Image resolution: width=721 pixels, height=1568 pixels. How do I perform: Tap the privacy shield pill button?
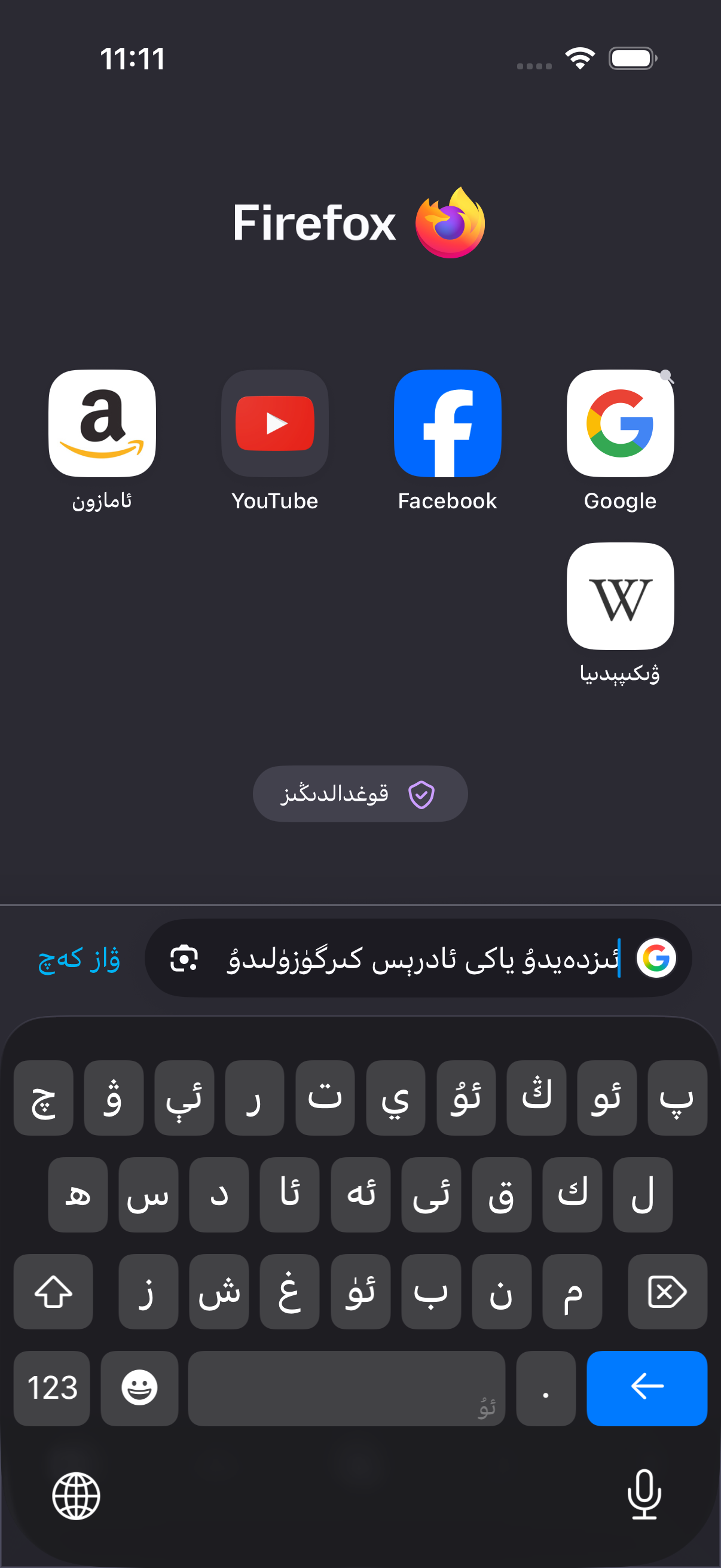pyautogui.click(x=360, y=794)
